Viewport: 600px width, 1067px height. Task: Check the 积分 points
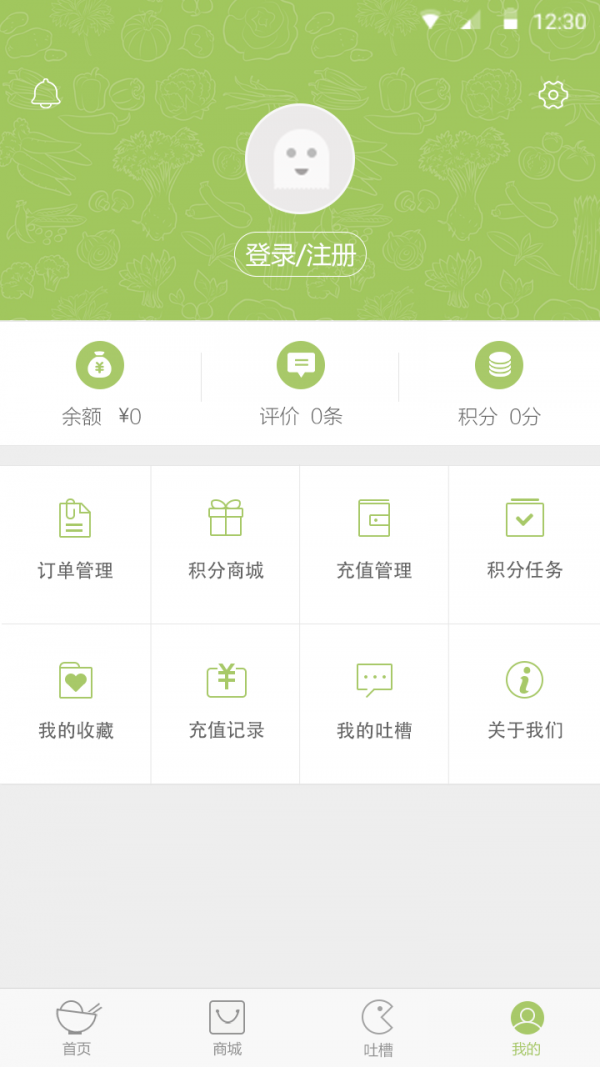point(499,384)
